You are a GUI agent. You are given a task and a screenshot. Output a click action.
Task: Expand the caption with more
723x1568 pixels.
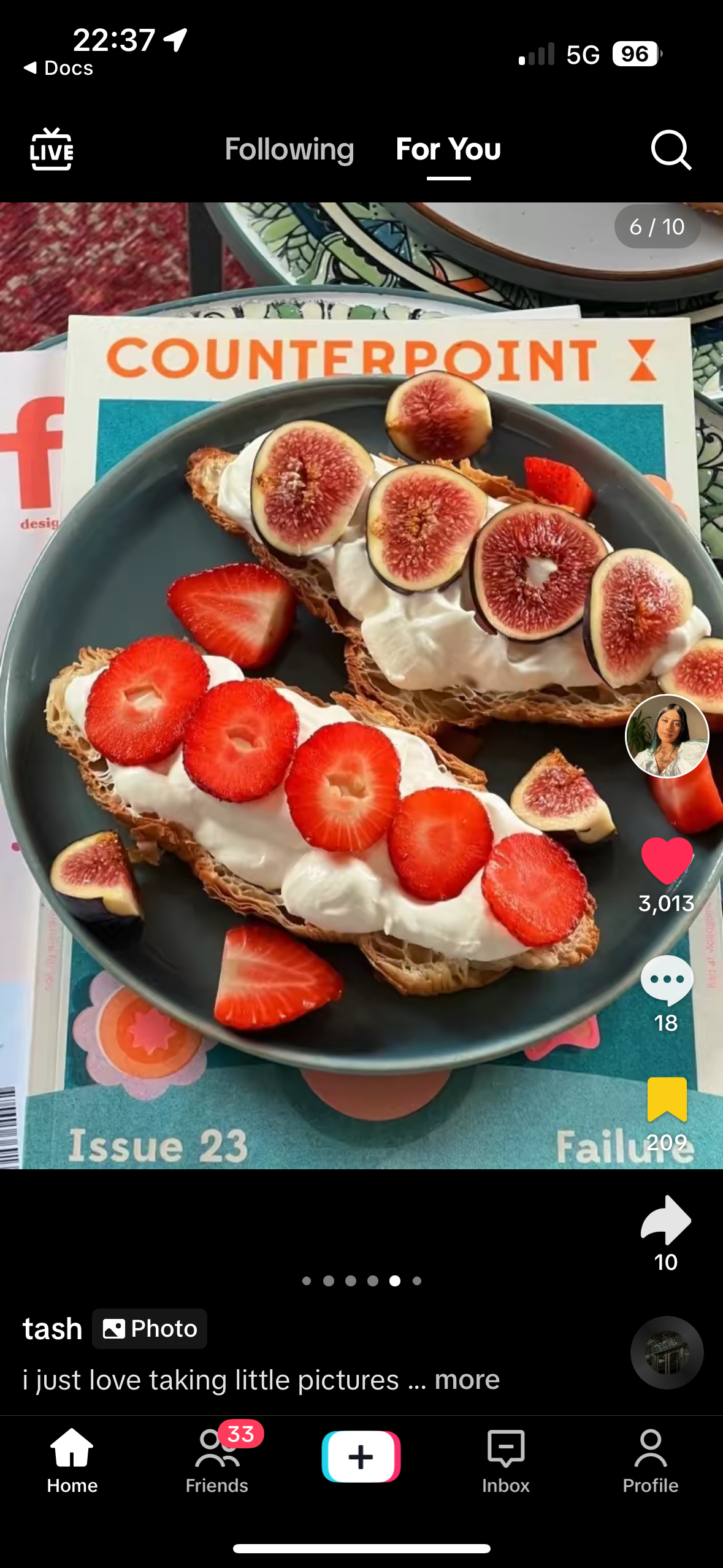[x=467, y=1380]
